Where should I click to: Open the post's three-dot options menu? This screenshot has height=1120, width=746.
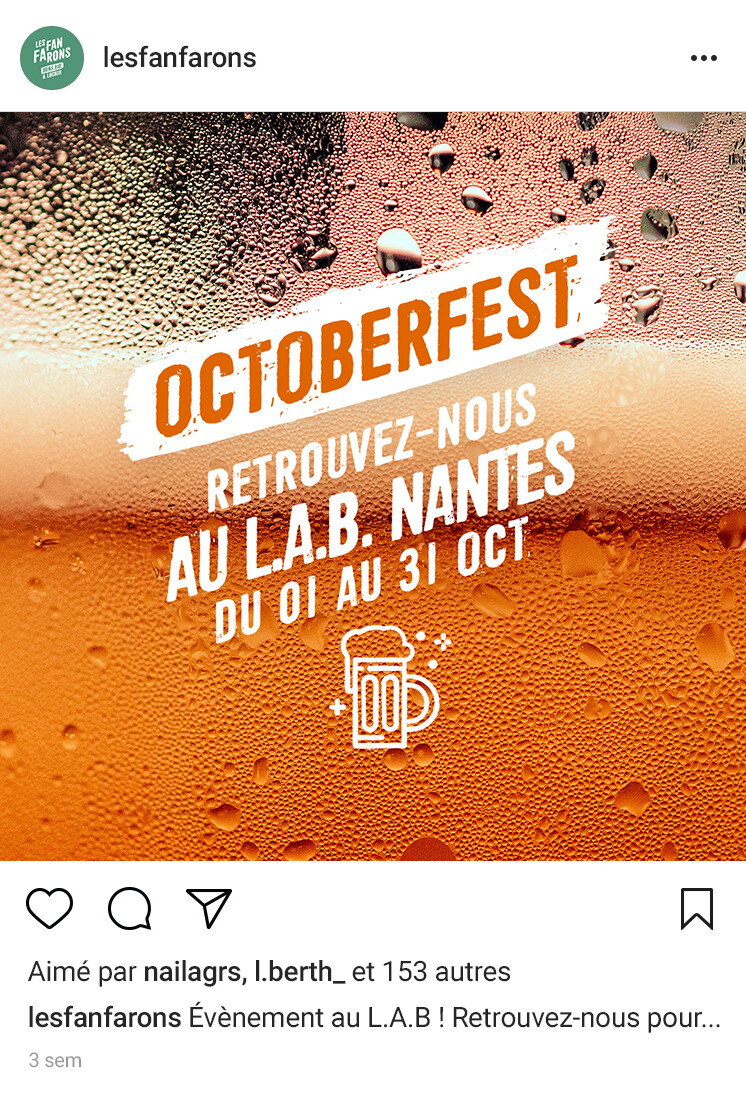click(704, 58)
